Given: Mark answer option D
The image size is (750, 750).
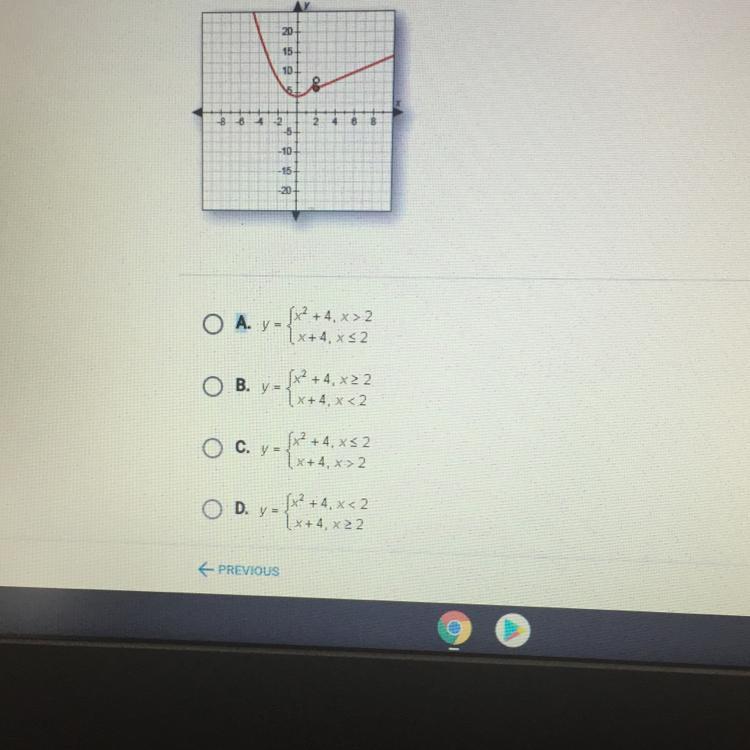Looking at the screenshot, I should (212, 509).
